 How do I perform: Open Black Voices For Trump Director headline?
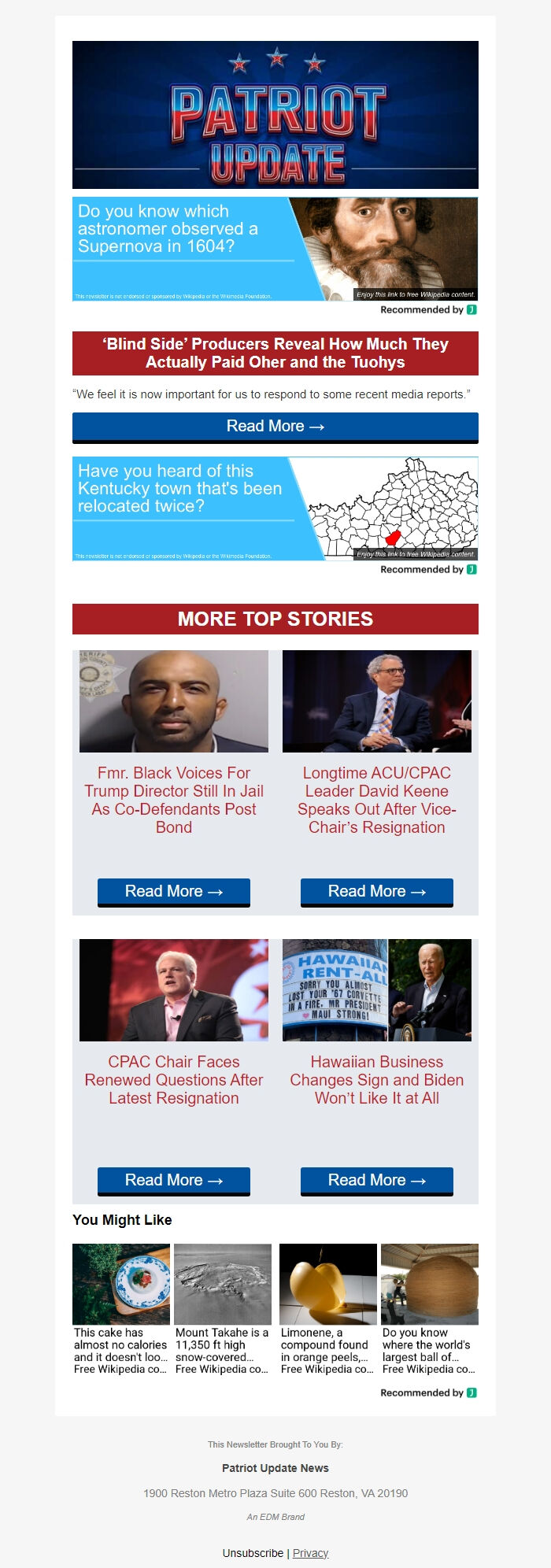pyautogui.click(x=174, y=800)
